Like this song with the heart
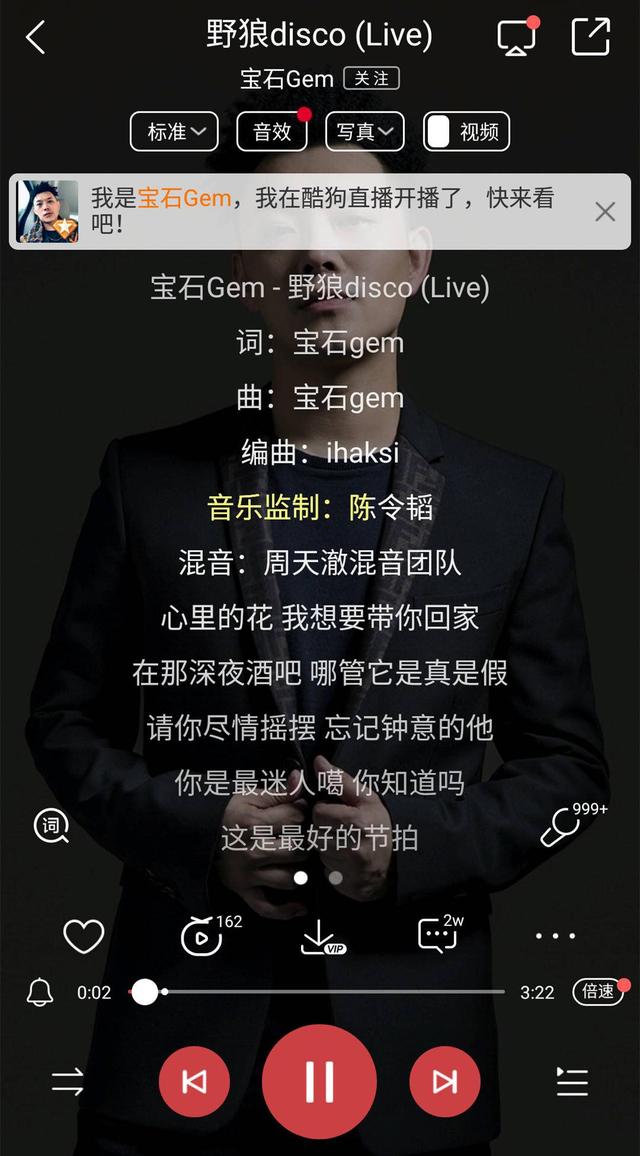The height and width of the screenshot is (1156, 640). click(84, 937)
